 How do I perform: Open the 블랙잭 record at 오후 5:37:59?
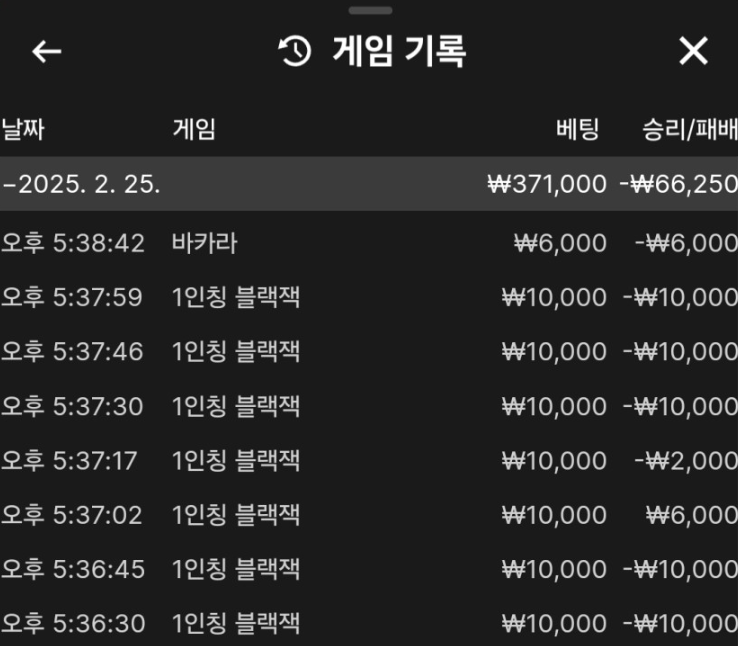[368, 297]
